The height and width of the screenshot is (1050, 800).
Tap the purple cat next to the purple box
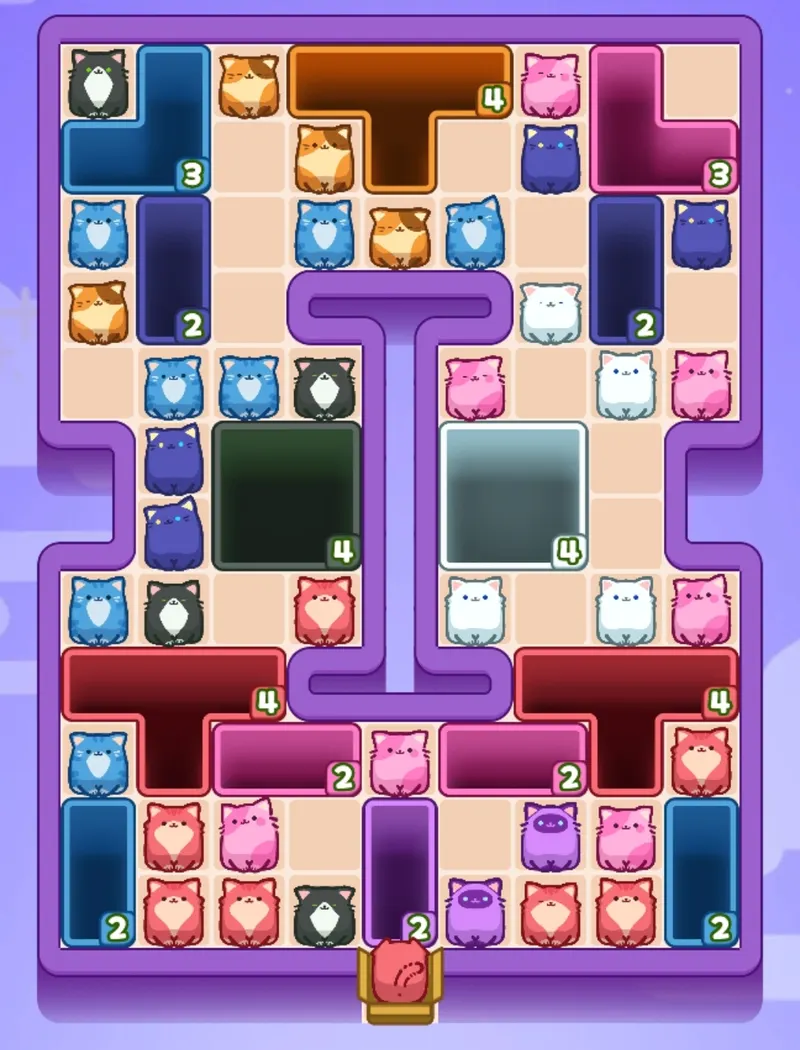coord(474,910)
